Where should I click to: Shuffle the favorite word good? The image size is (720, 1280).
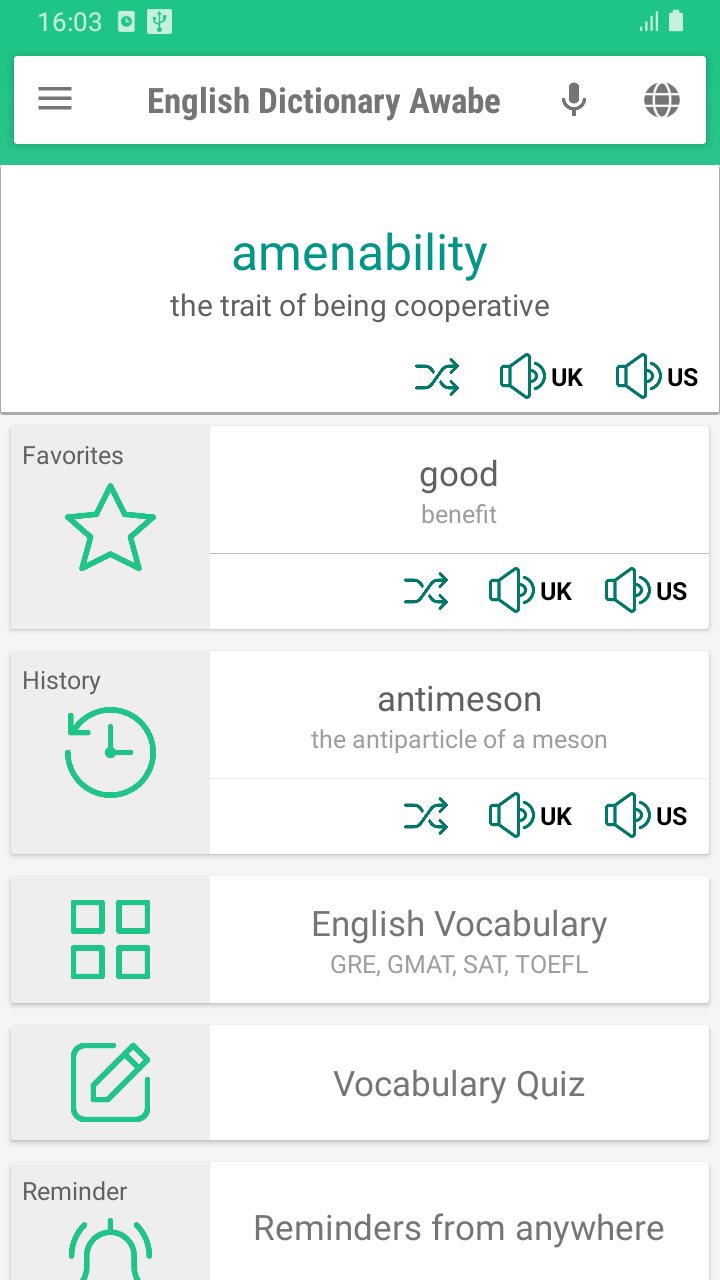pyautogui.click(x=426, y=591)
